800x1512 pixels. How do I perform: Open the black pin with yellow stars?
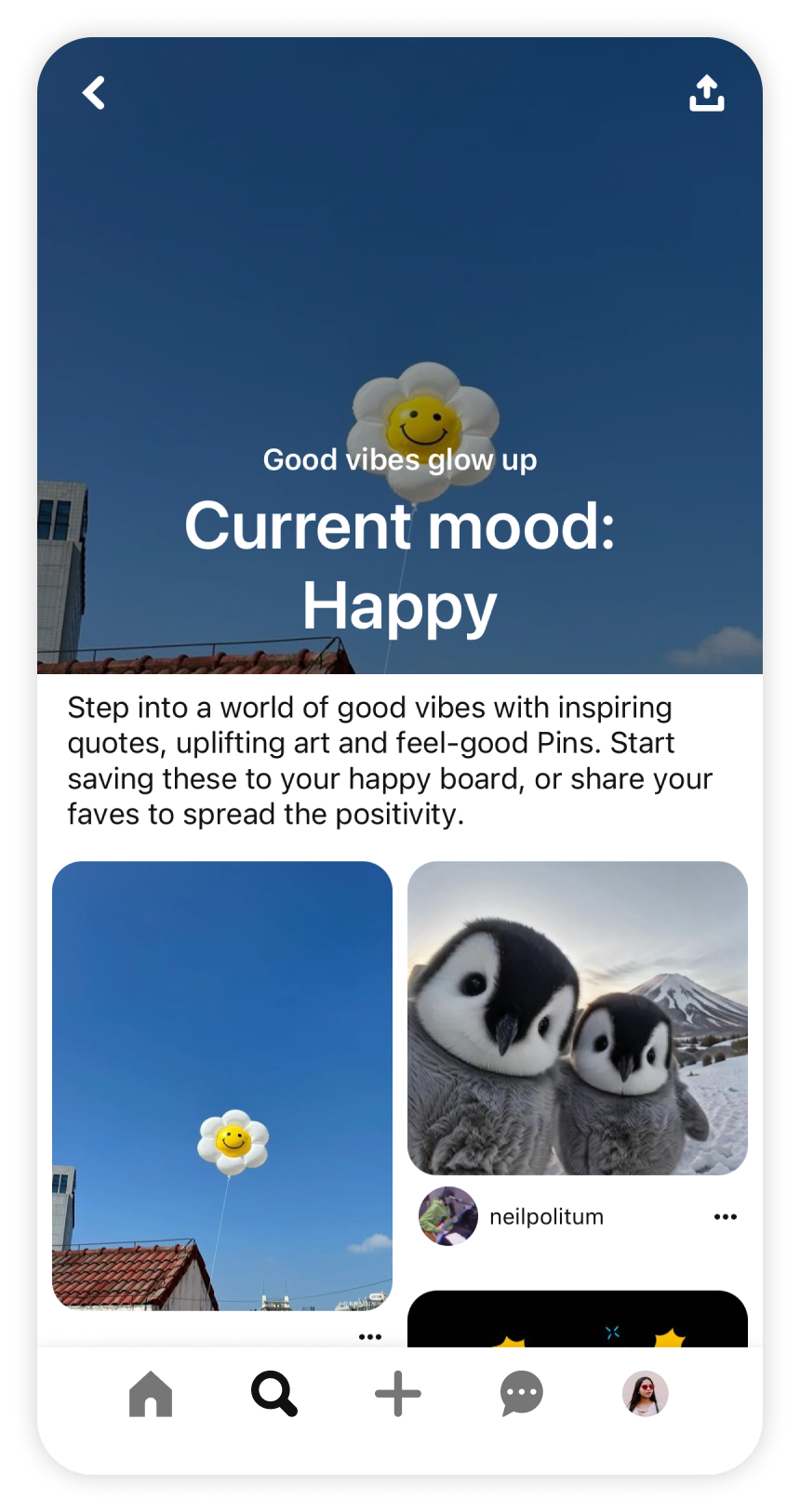[x=577, y=1320]
